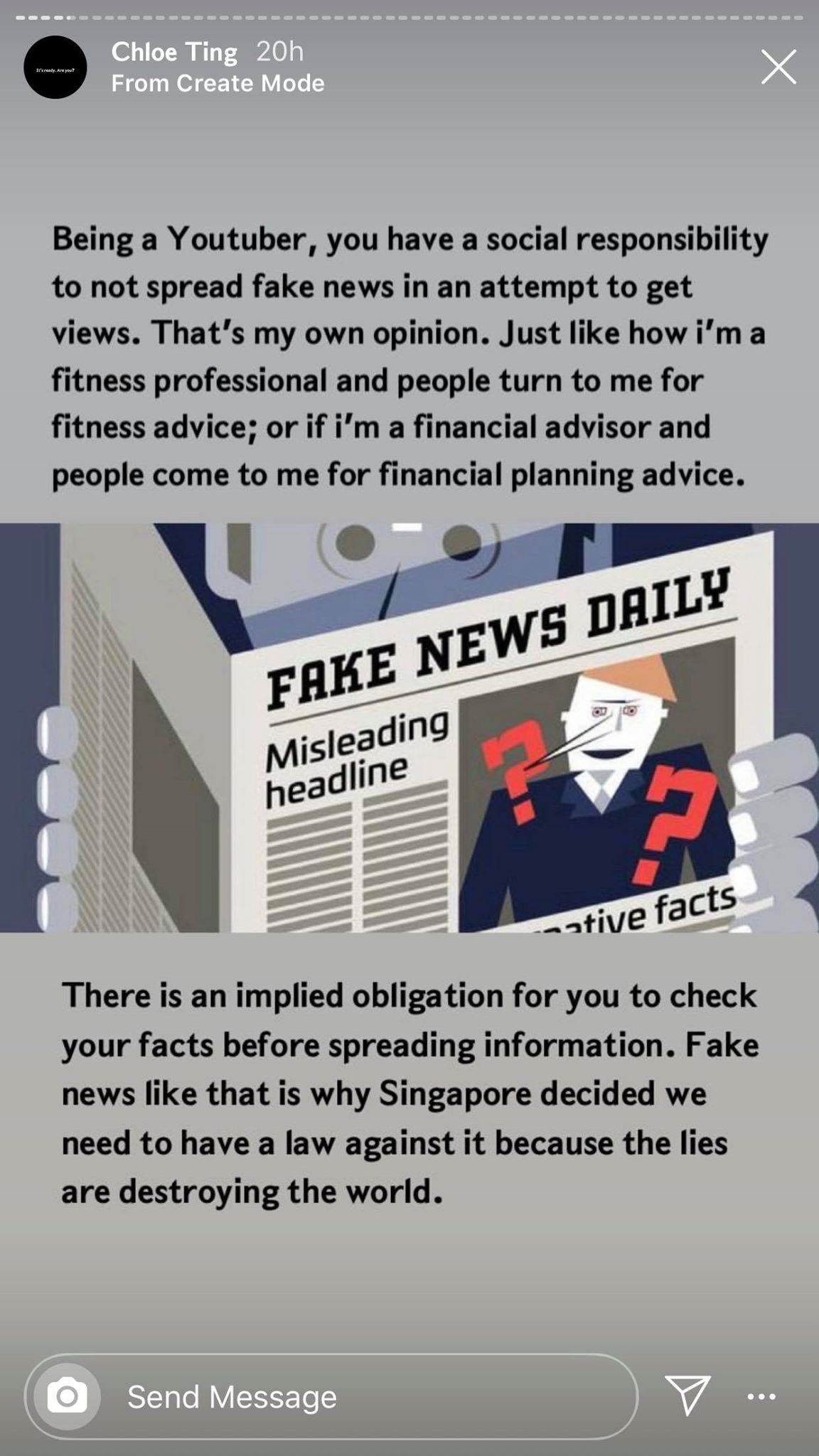Image resolution: width=819 pixels, height=1456 pixels.
Task: Share this story via paper plane
Action: (x=687, y=1395)
